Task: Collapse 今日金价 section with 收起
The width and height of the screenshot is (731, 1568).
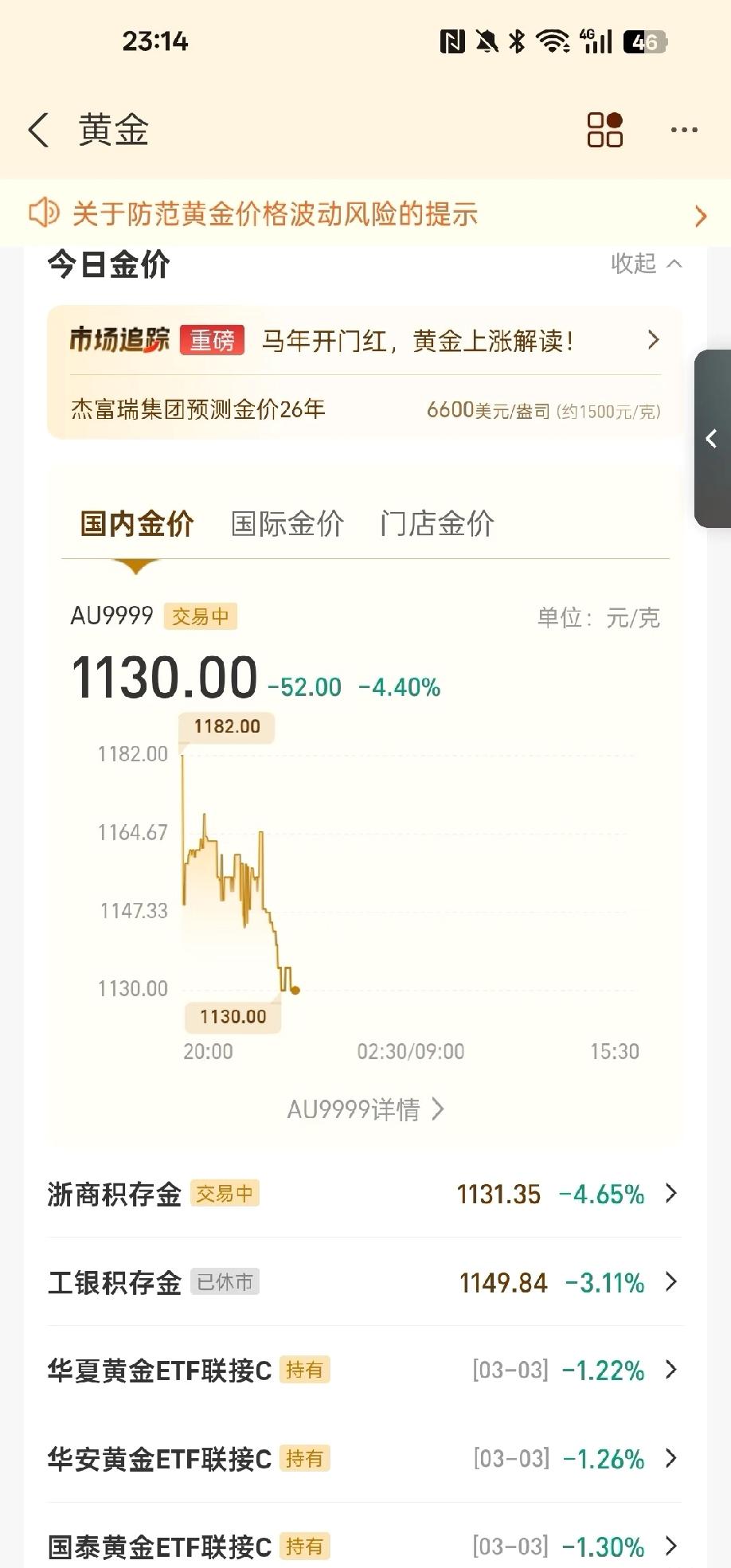Action: click(x=647, y=264)
